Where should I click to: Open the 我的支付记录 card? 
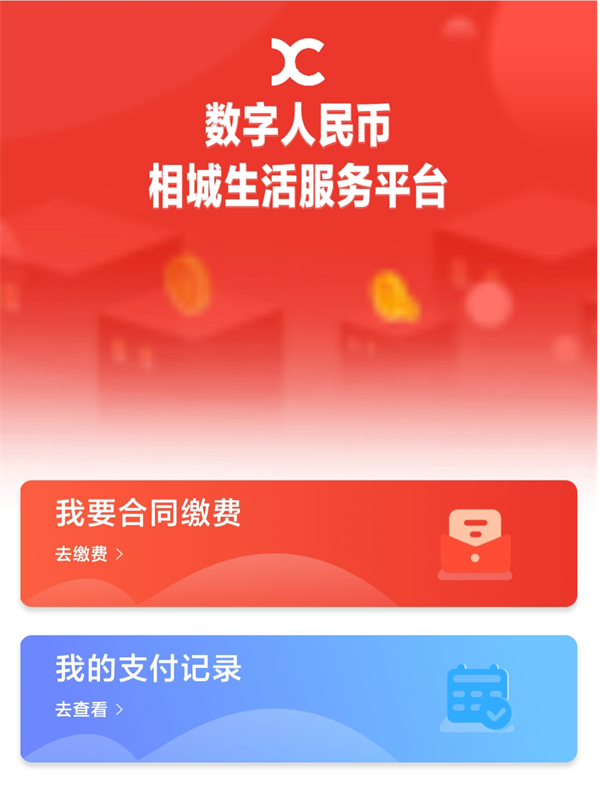pyautogui.click(x=298, y=698)
